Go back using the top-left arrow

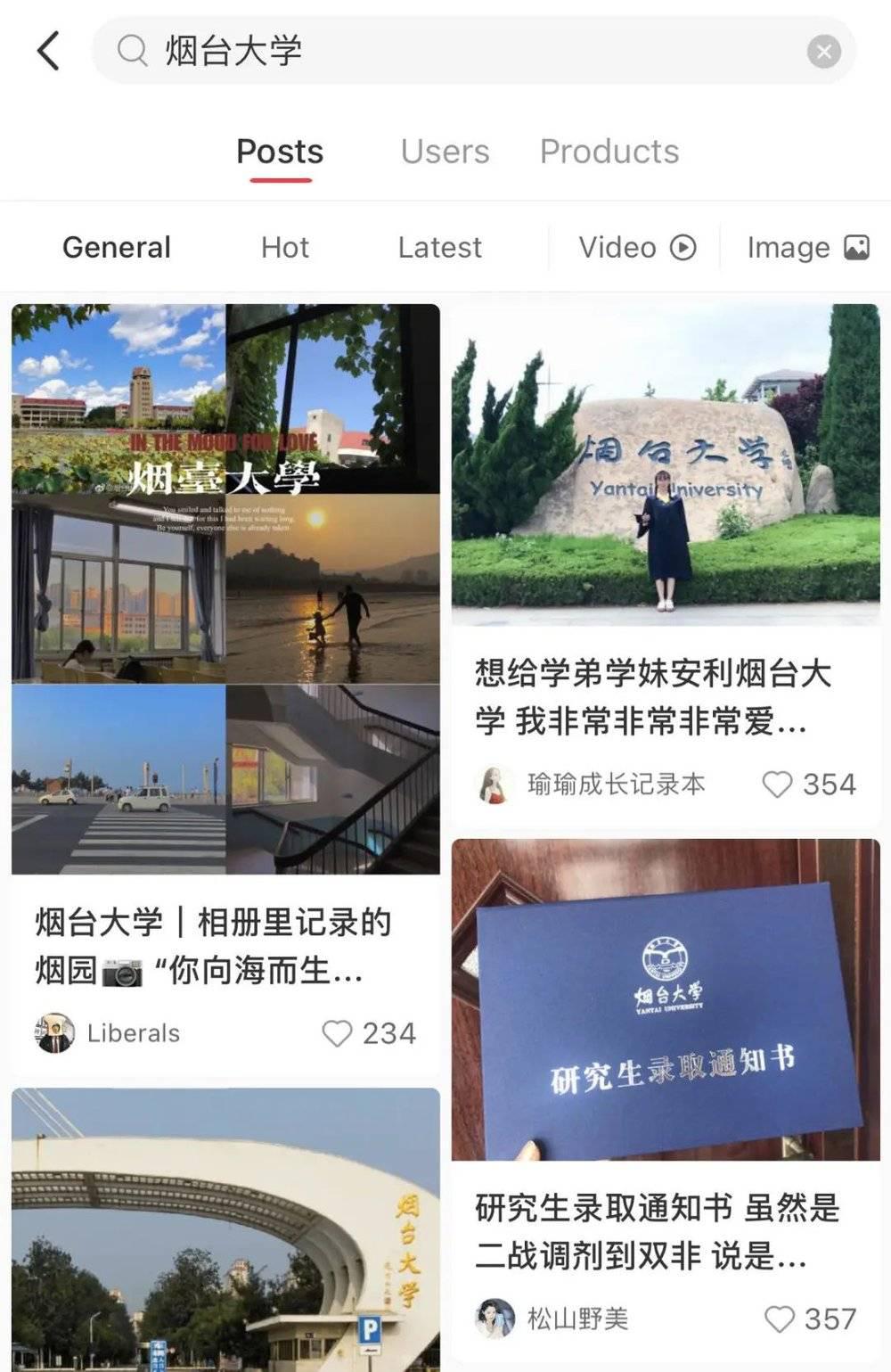coord(49,51)
